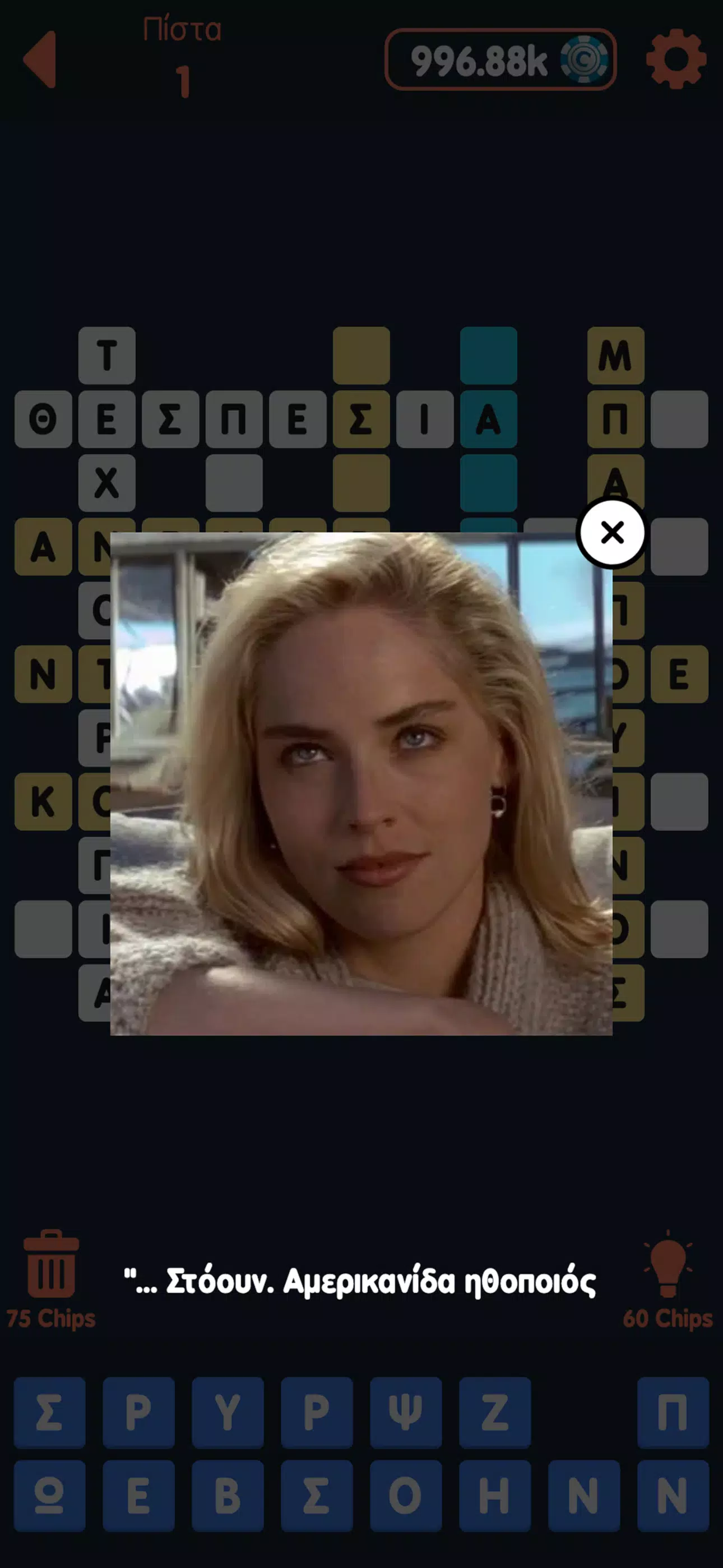Select the letter Ζ tile
Image resolution: width=723 pixels, height=1568 pixels.
[495, 1412]
